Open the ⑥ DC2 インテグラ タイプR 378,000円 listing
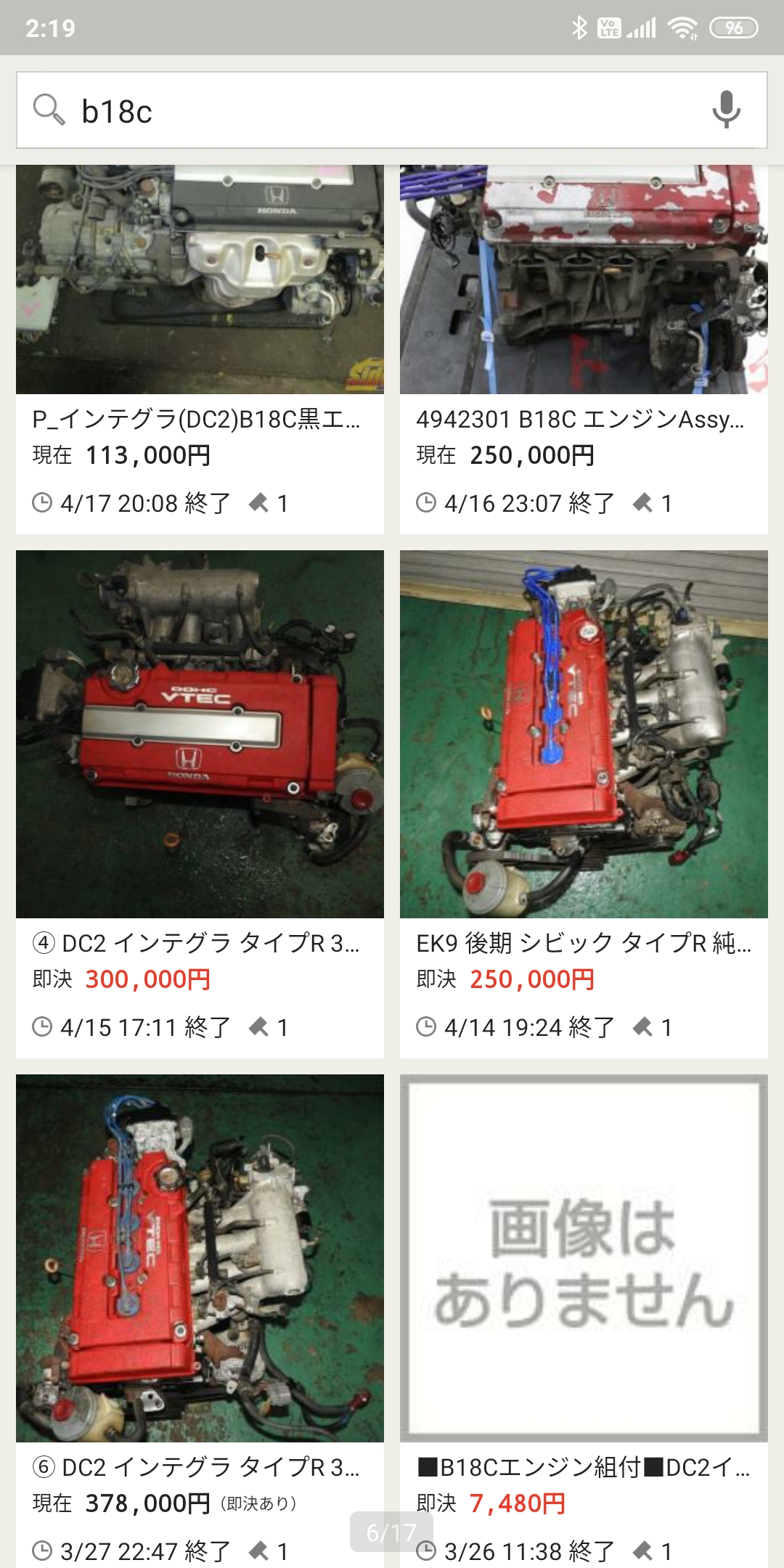Viewport: 784px width, 1568px height. coord(200,1307)
